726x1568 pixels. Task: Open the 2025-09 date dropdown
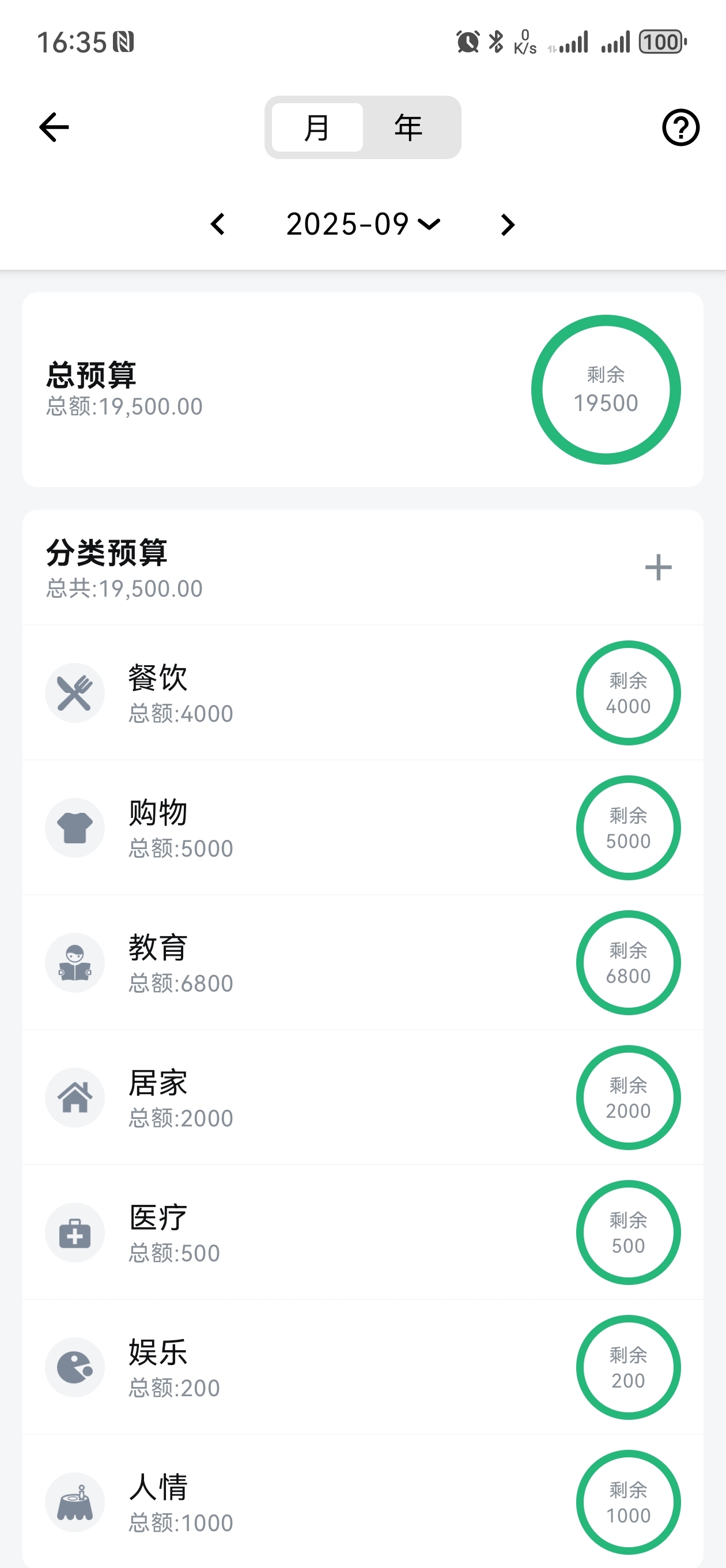(364, 224)
